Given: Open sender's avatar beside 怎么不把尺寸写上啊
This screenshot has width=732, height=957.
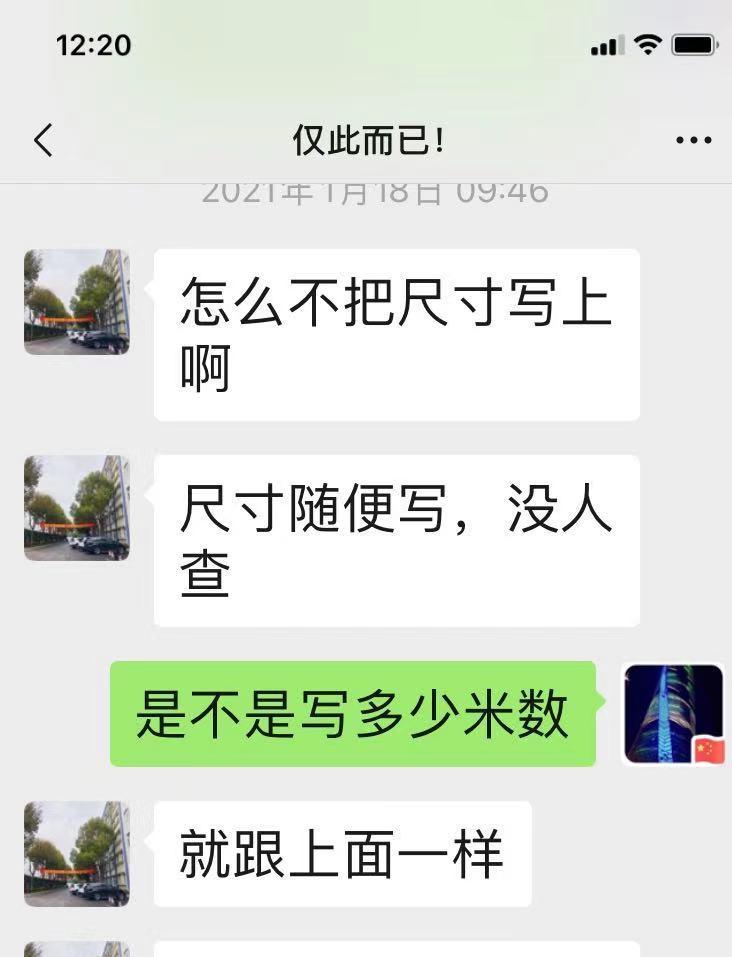Looking at the screenshot, I should point(77,302).
